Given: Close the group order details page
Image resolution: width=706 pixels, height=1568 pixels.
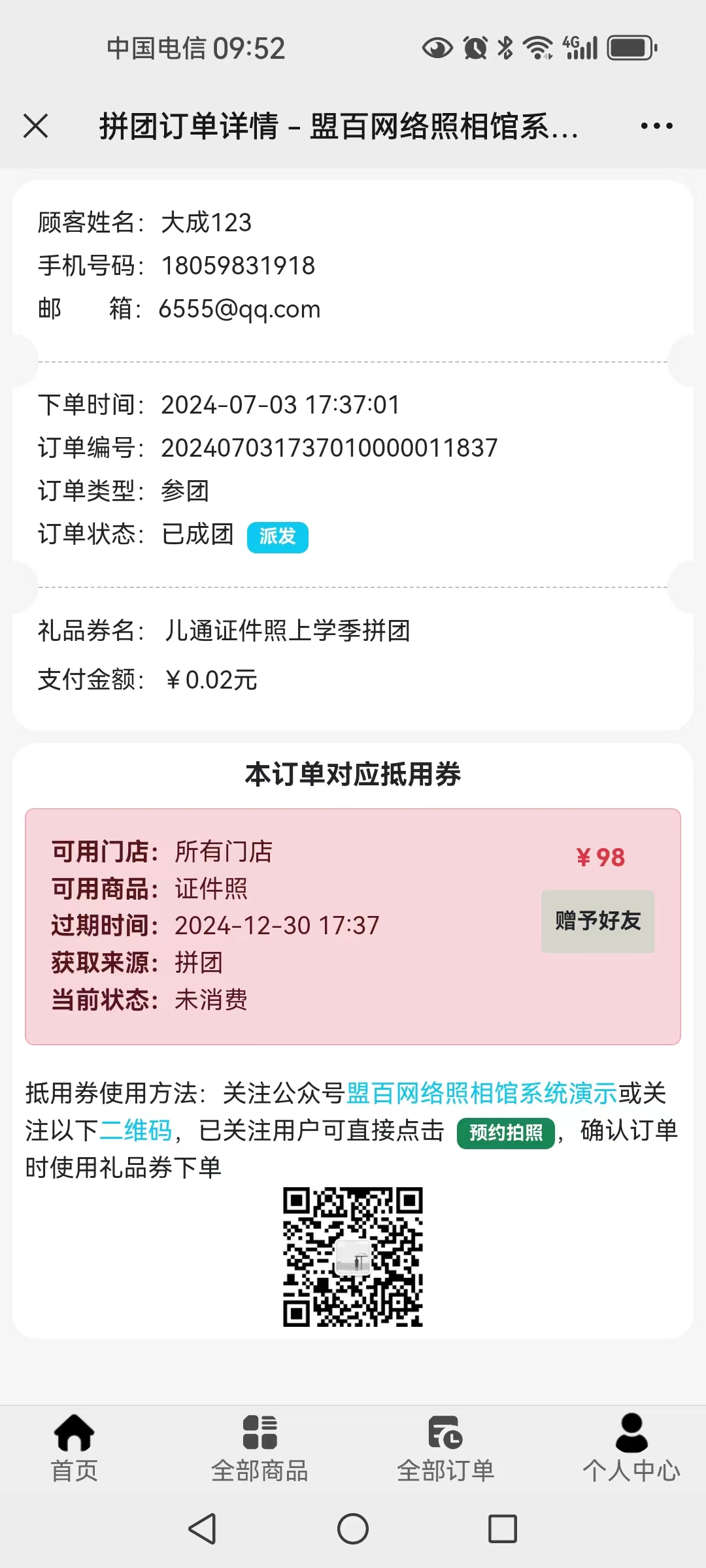Looking at the screenshot, I should pos(36,125).
